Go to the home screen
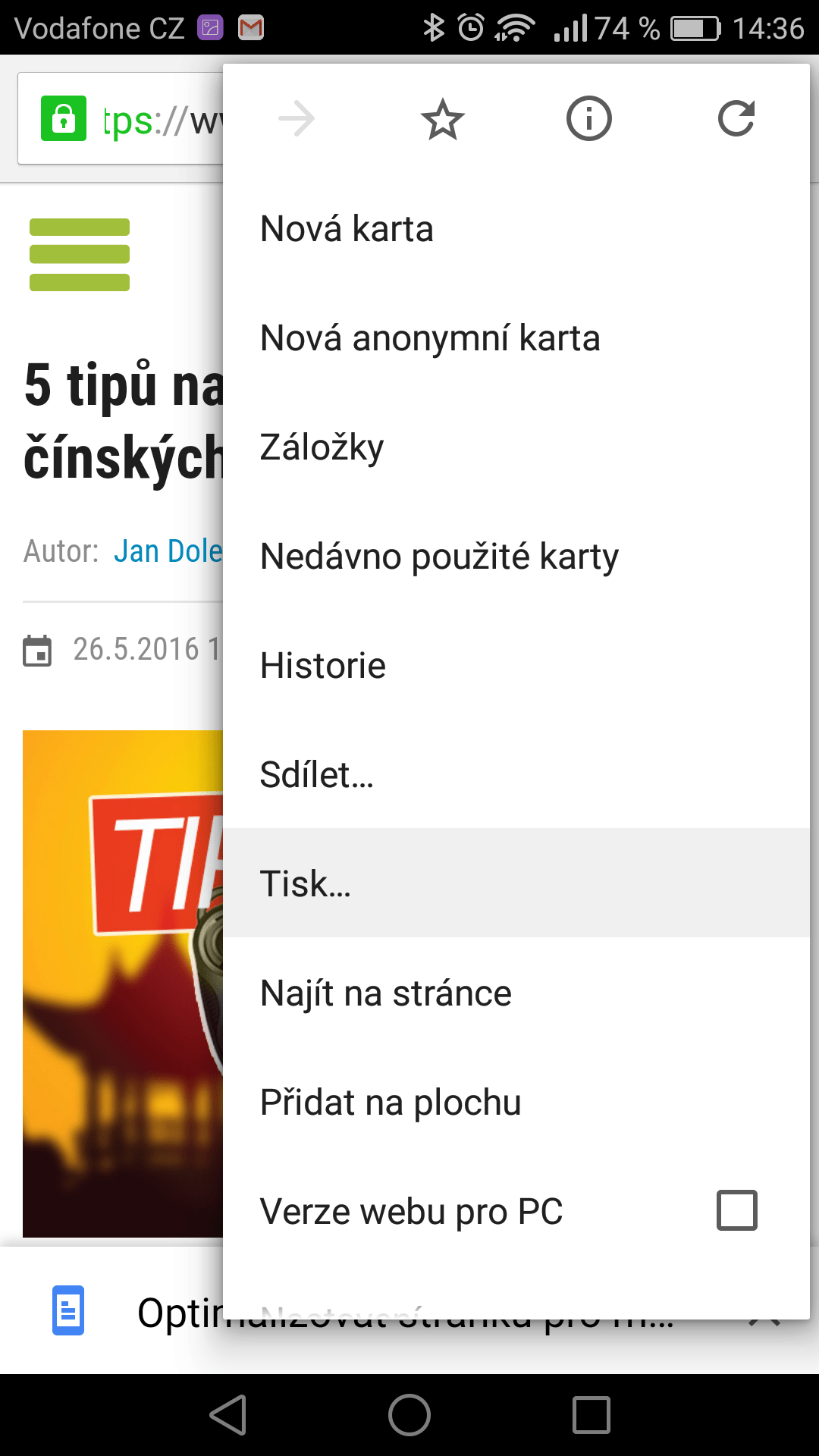Image resolution: width=819 pixels, height=1456 pixels. [x=409, y=1415]
